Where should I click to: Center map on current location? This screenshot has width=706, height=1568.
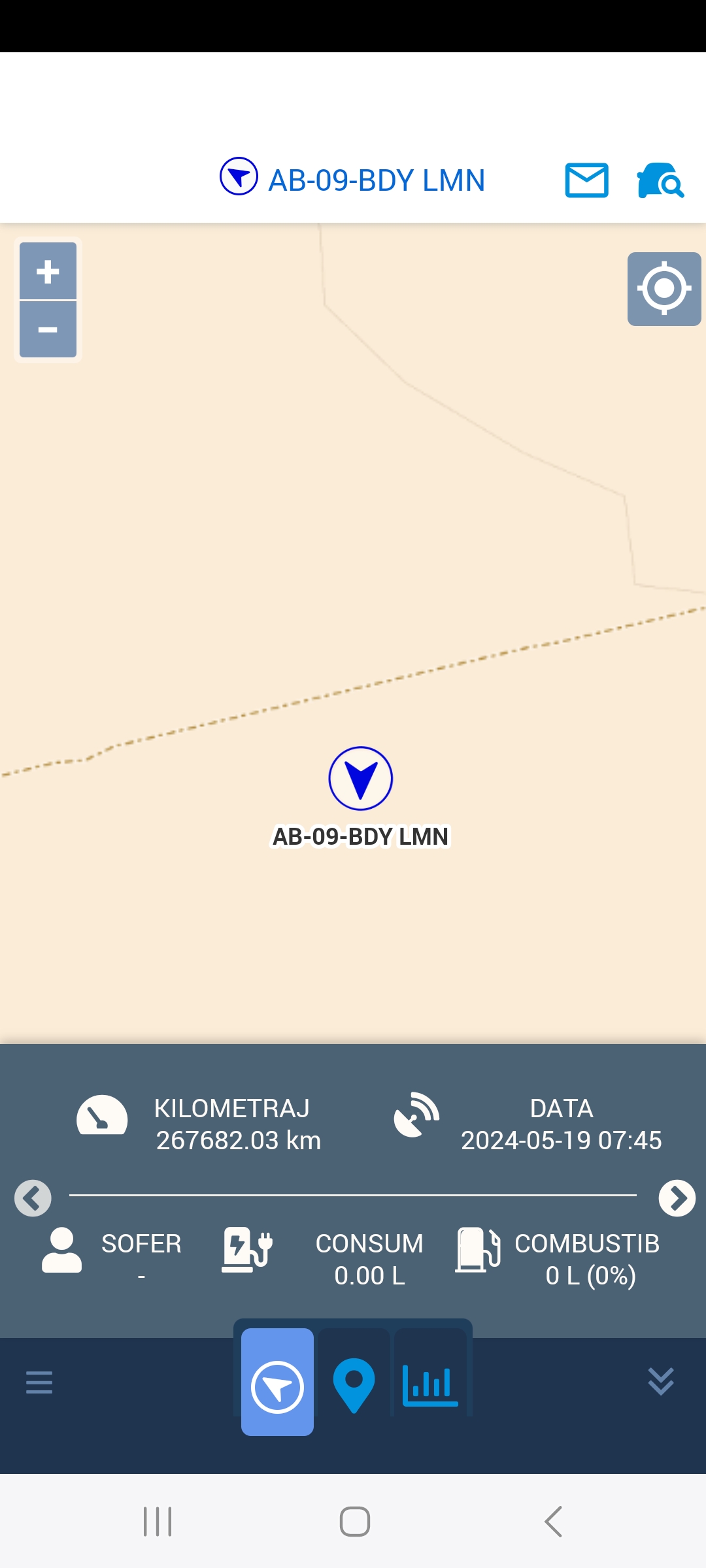click(x=664, y=289)
